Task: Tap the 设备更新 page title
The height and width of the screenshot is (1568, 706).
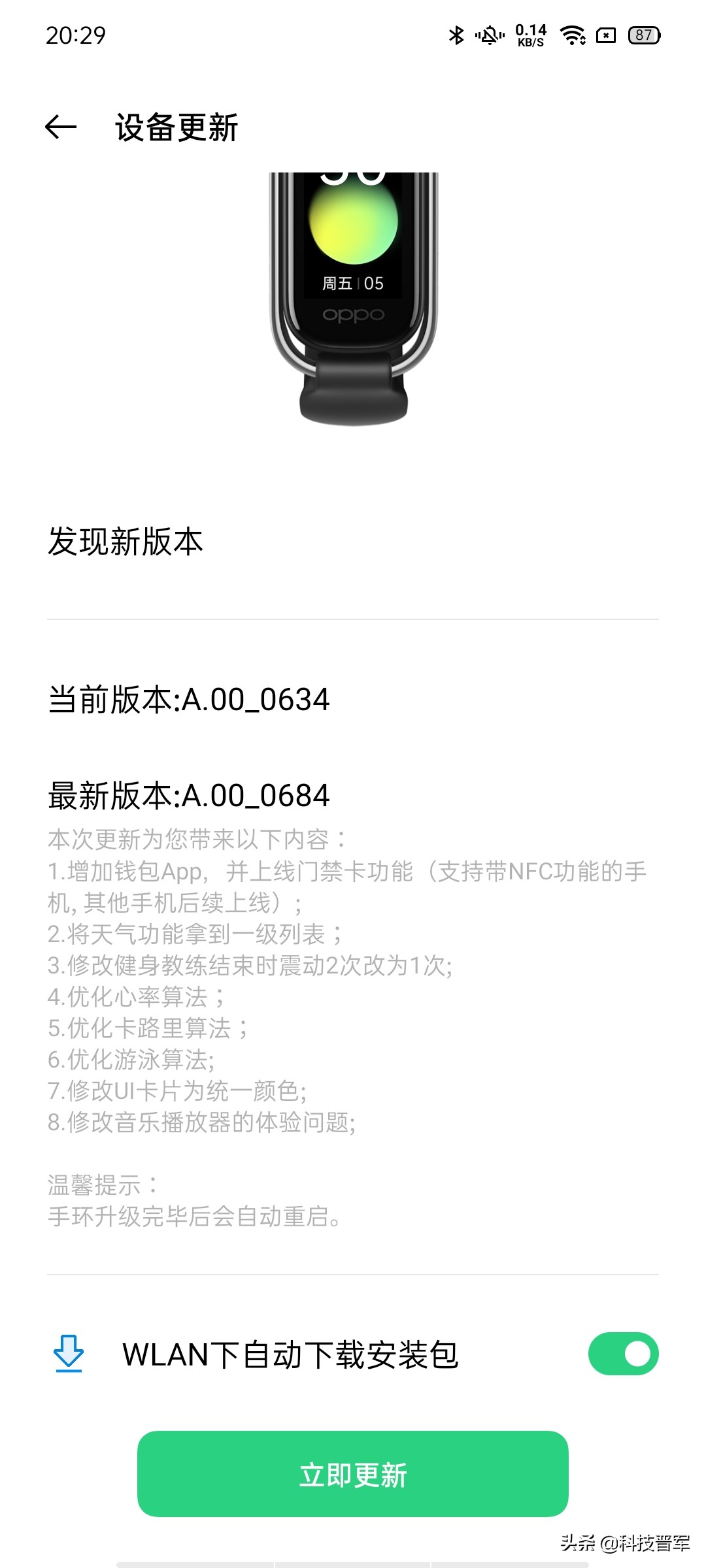Action: 174,128
